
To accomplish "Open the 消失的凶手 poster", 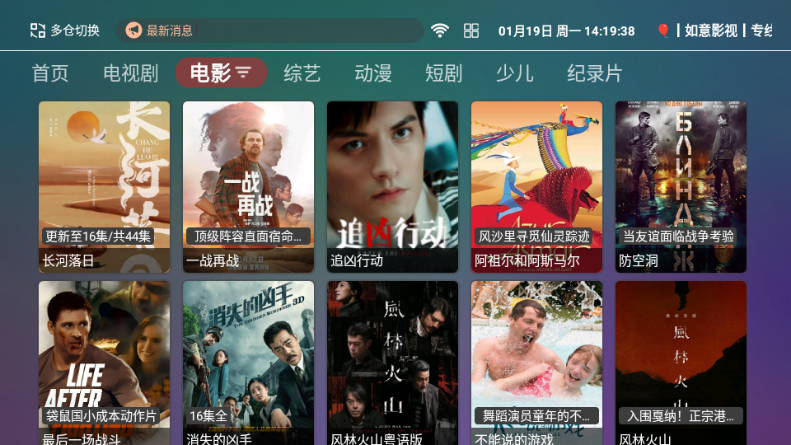I will (248, 364).
